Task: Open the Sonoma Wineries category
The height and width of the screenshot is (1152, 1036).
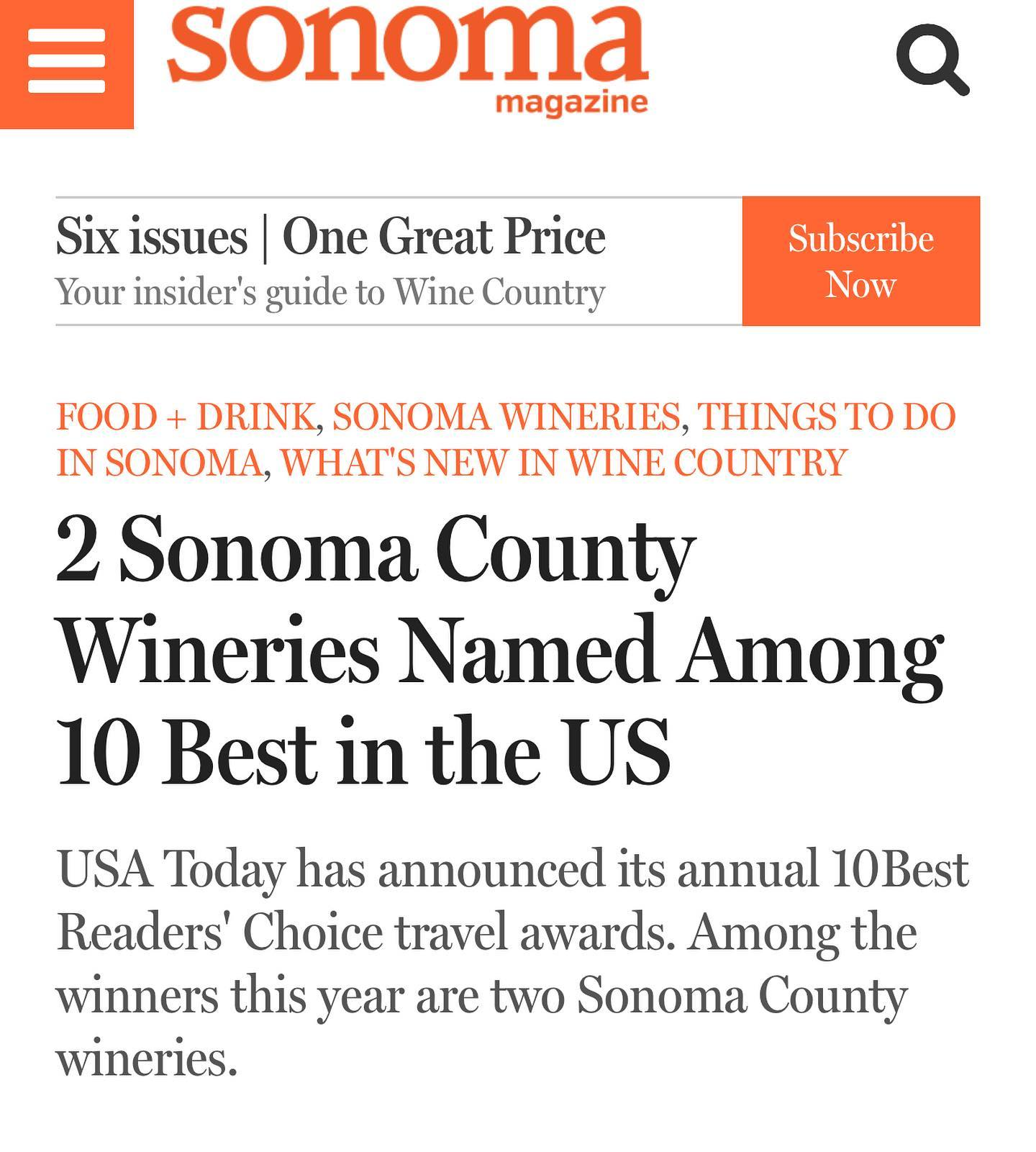Action: (x=506, y=417)
